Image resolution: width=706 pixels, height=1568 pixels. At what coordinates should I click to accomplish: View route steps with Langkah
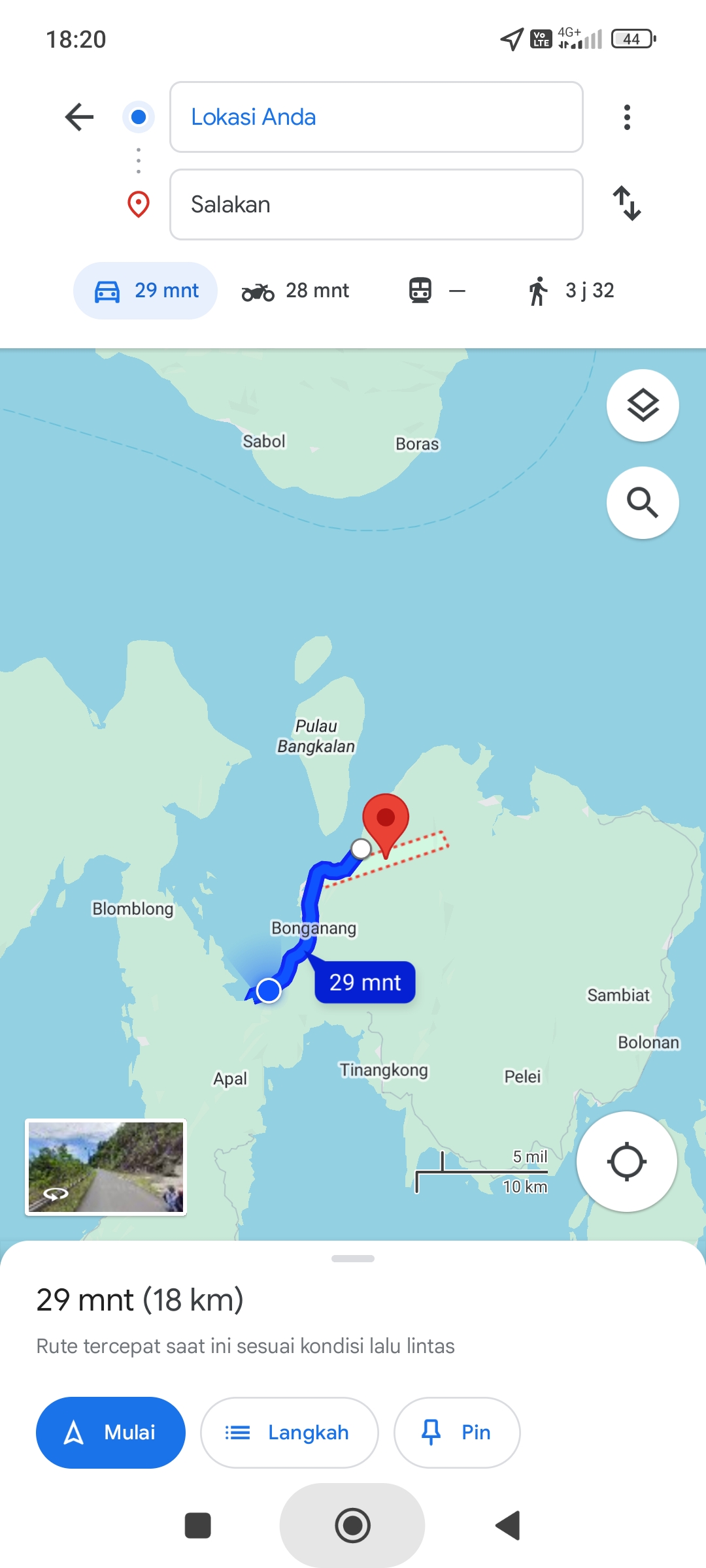click(289, 1432)
